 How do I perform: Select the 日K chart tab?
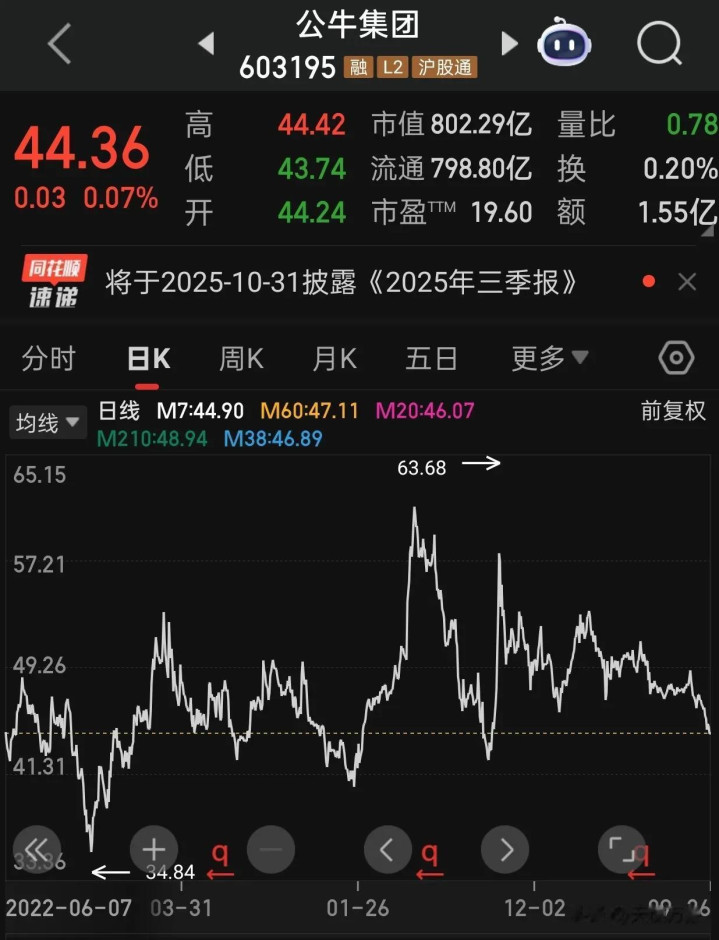[148, 358]
